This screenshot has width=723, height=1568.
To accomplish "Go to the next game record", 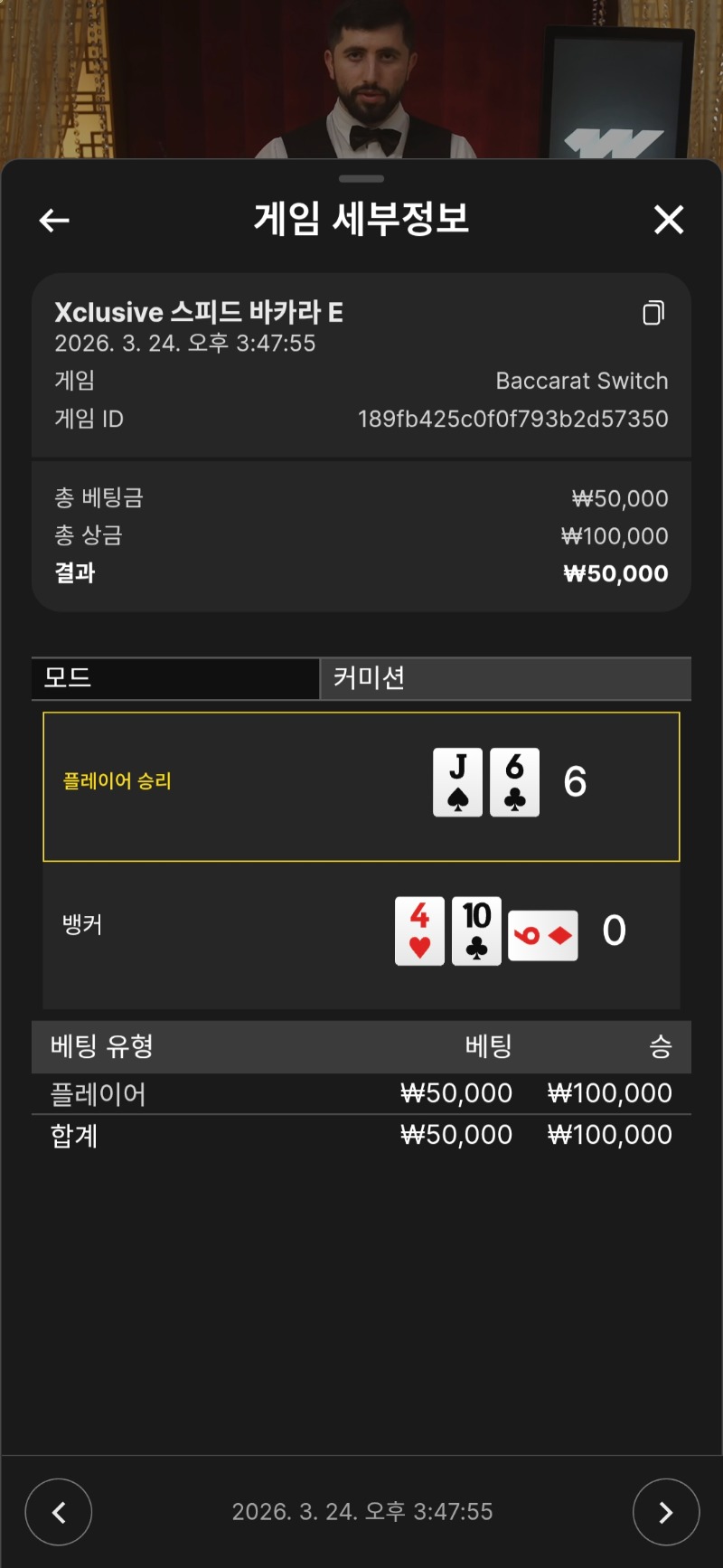I will 666,1512.
